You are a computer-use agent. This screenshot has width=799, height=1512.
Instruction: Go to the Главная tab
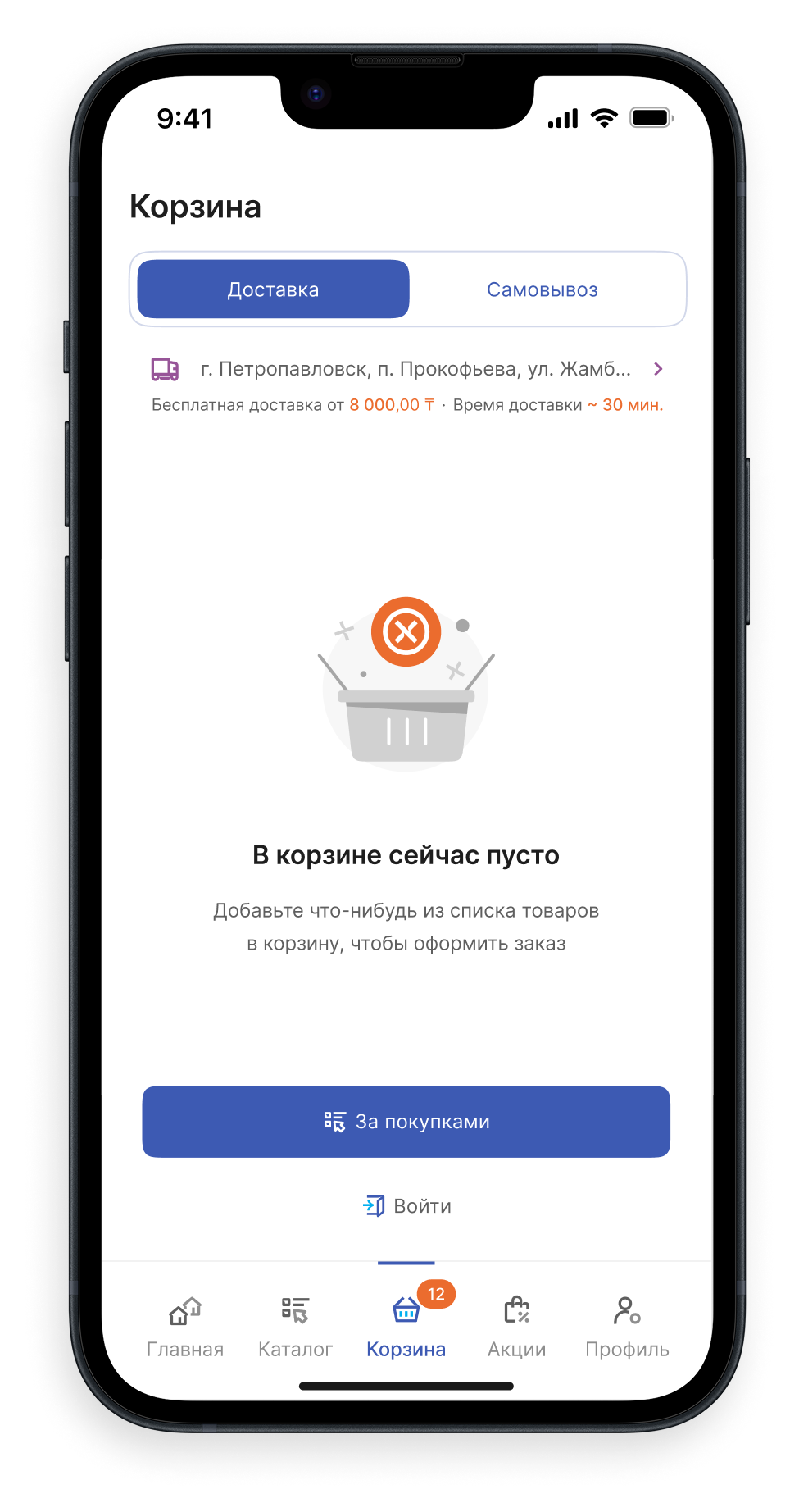(185, 1327)
